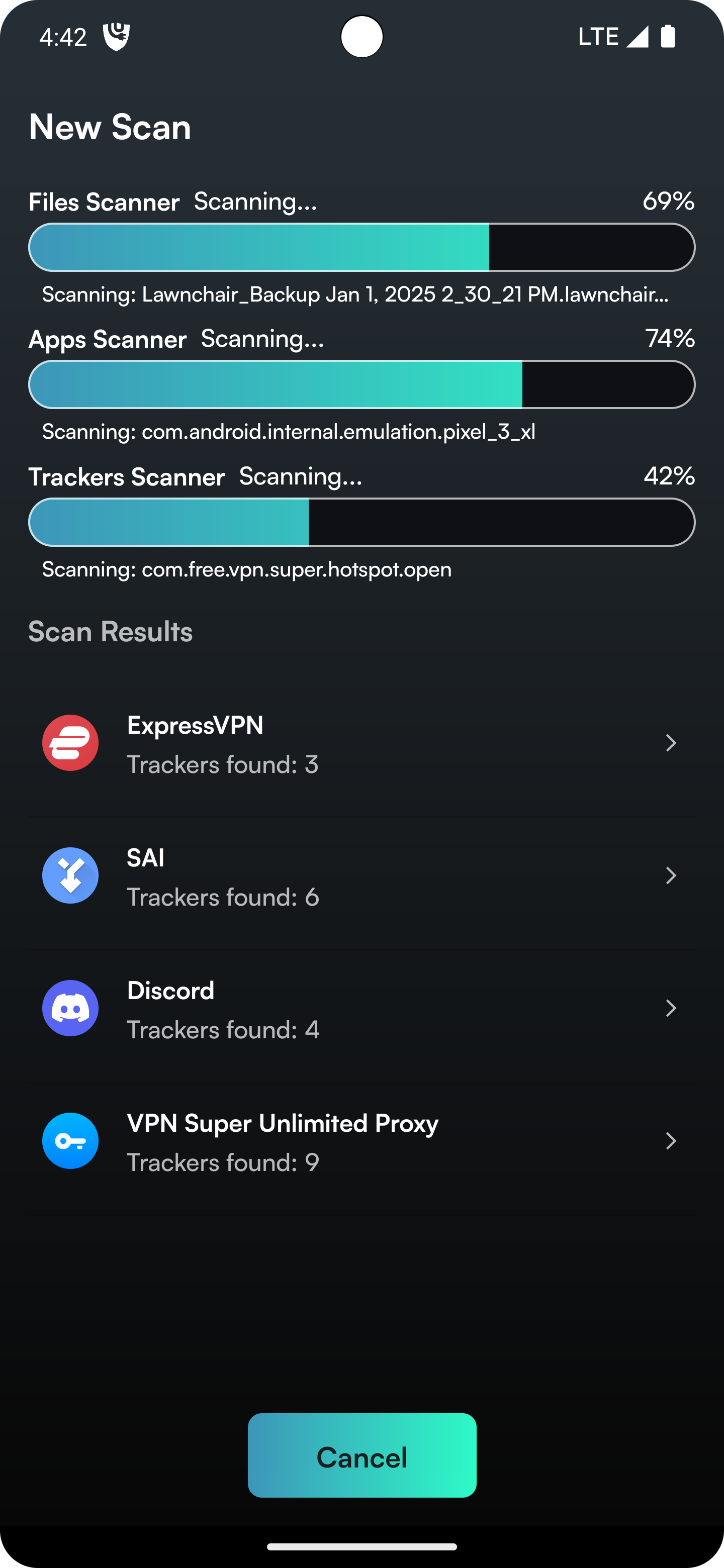
Task: Show VPN Super Unlimited Proxy trackers
Action: (x=361, y=1141)
